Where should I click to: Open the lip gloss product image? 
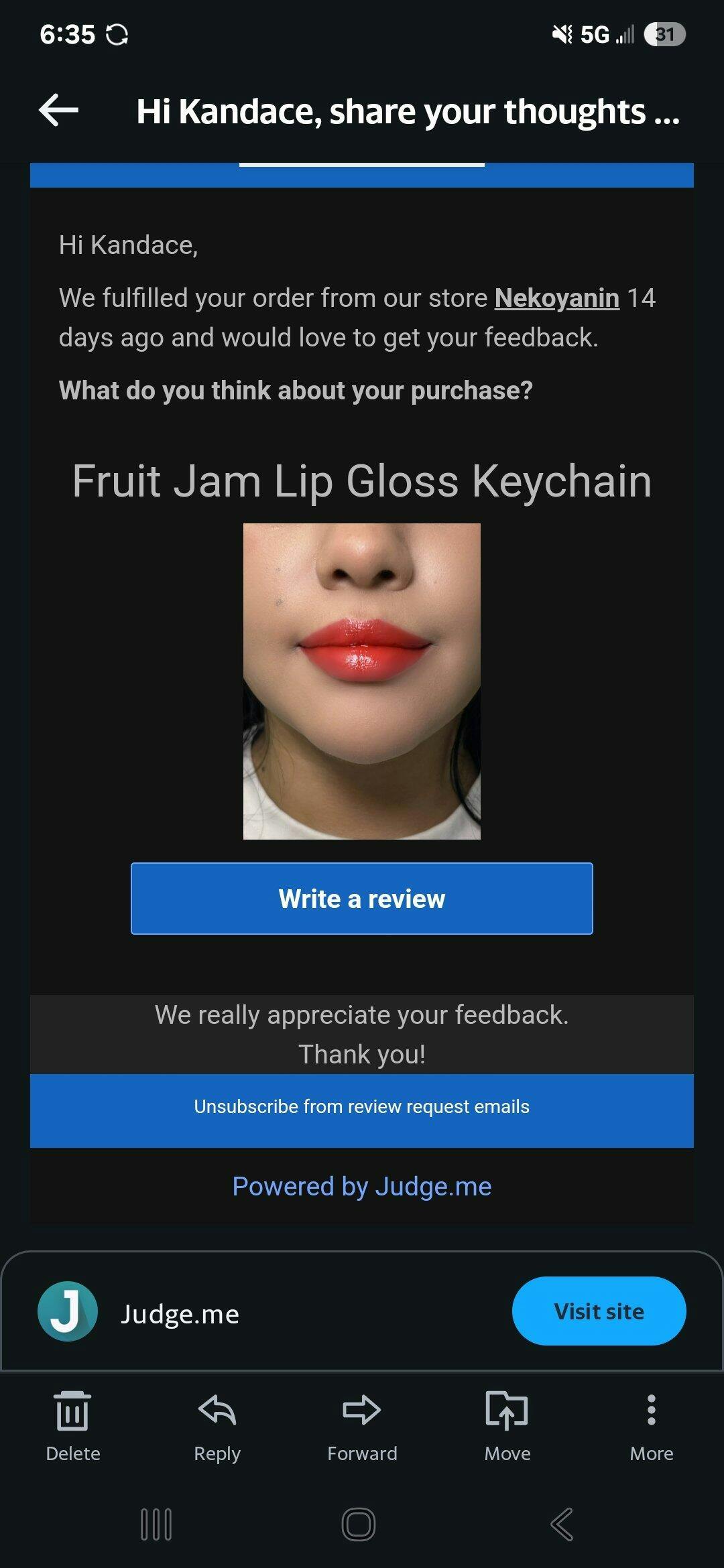361,681
